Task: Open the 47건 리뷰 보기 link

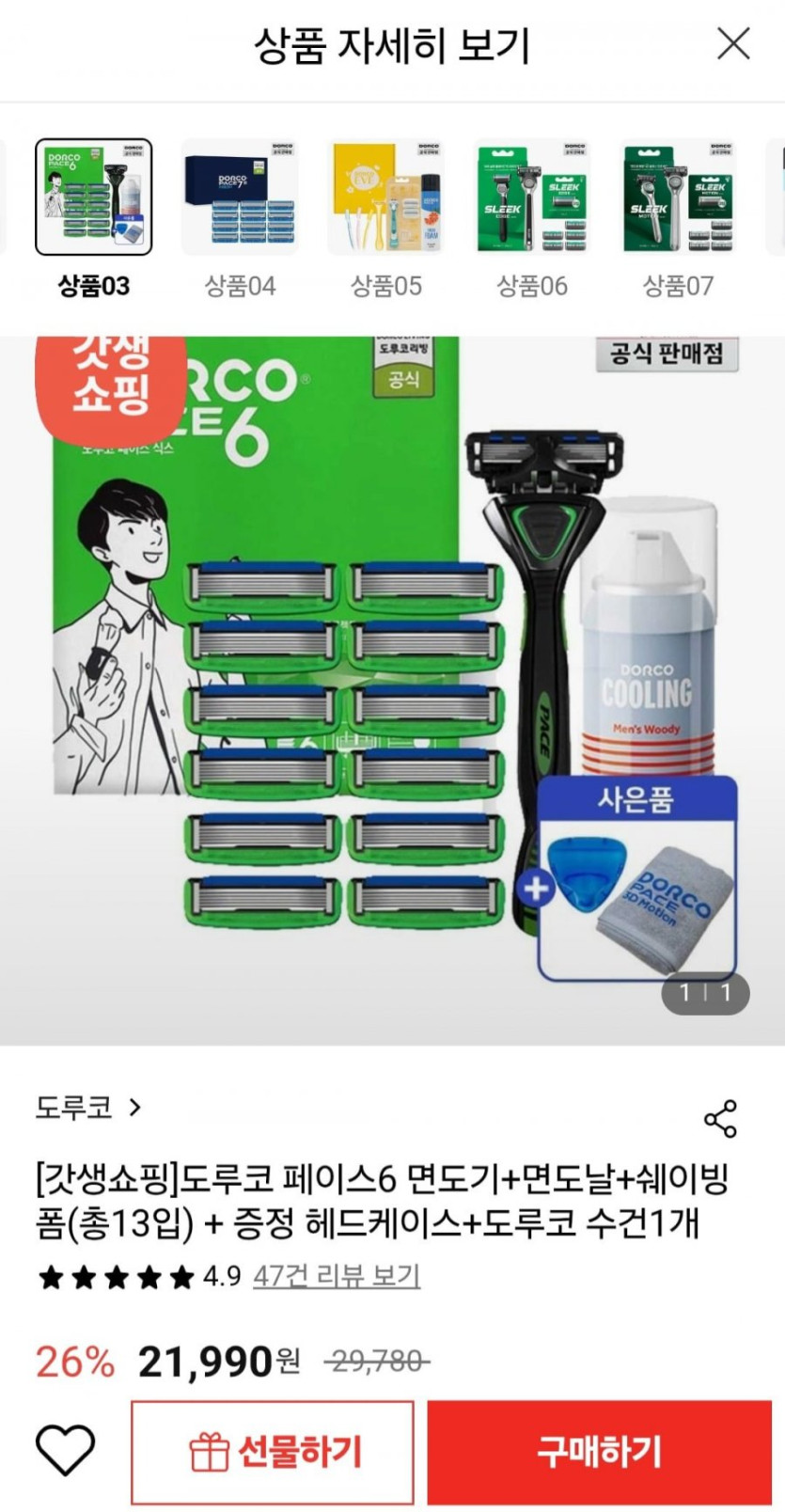Action: pos(336,1275)
